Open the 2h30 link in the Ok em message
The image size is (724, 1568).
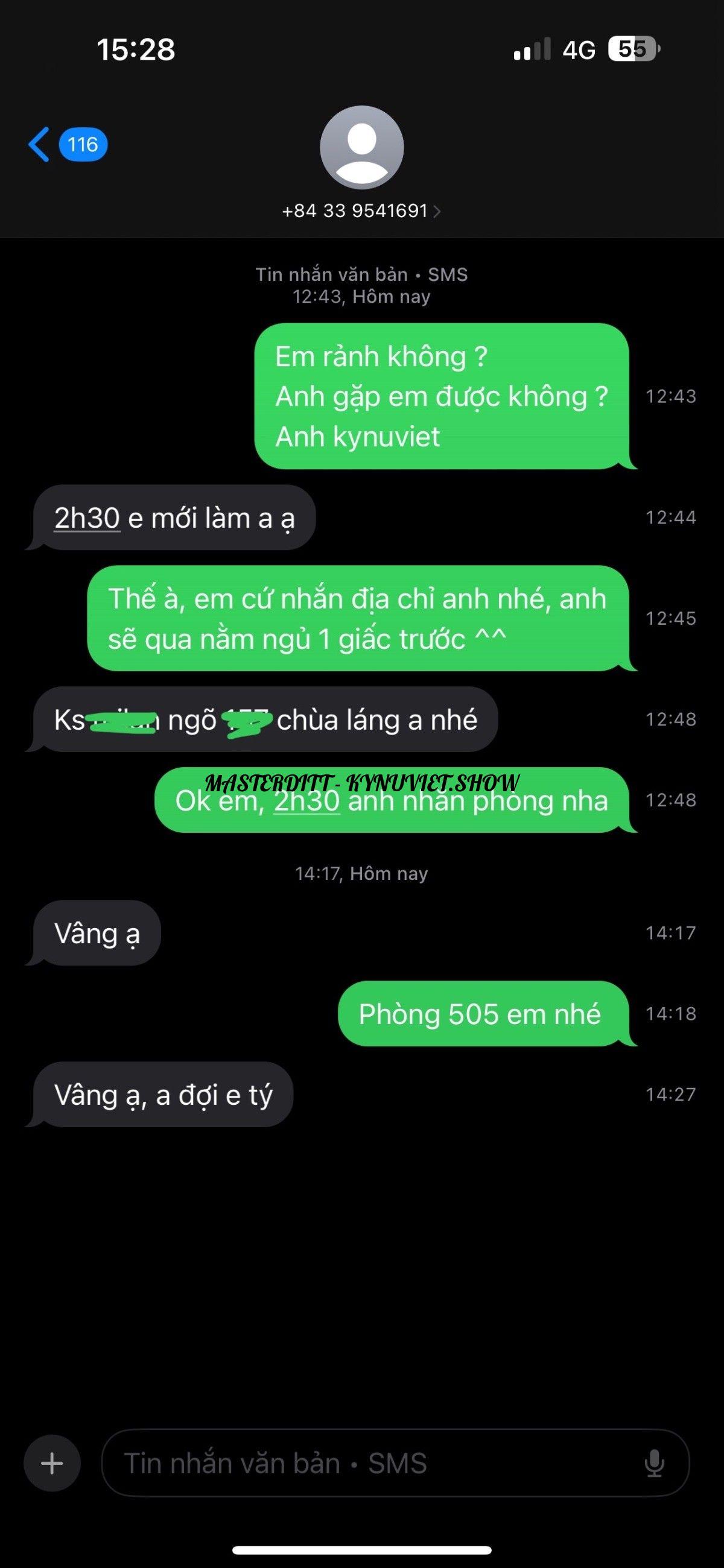tap(306, 801)
